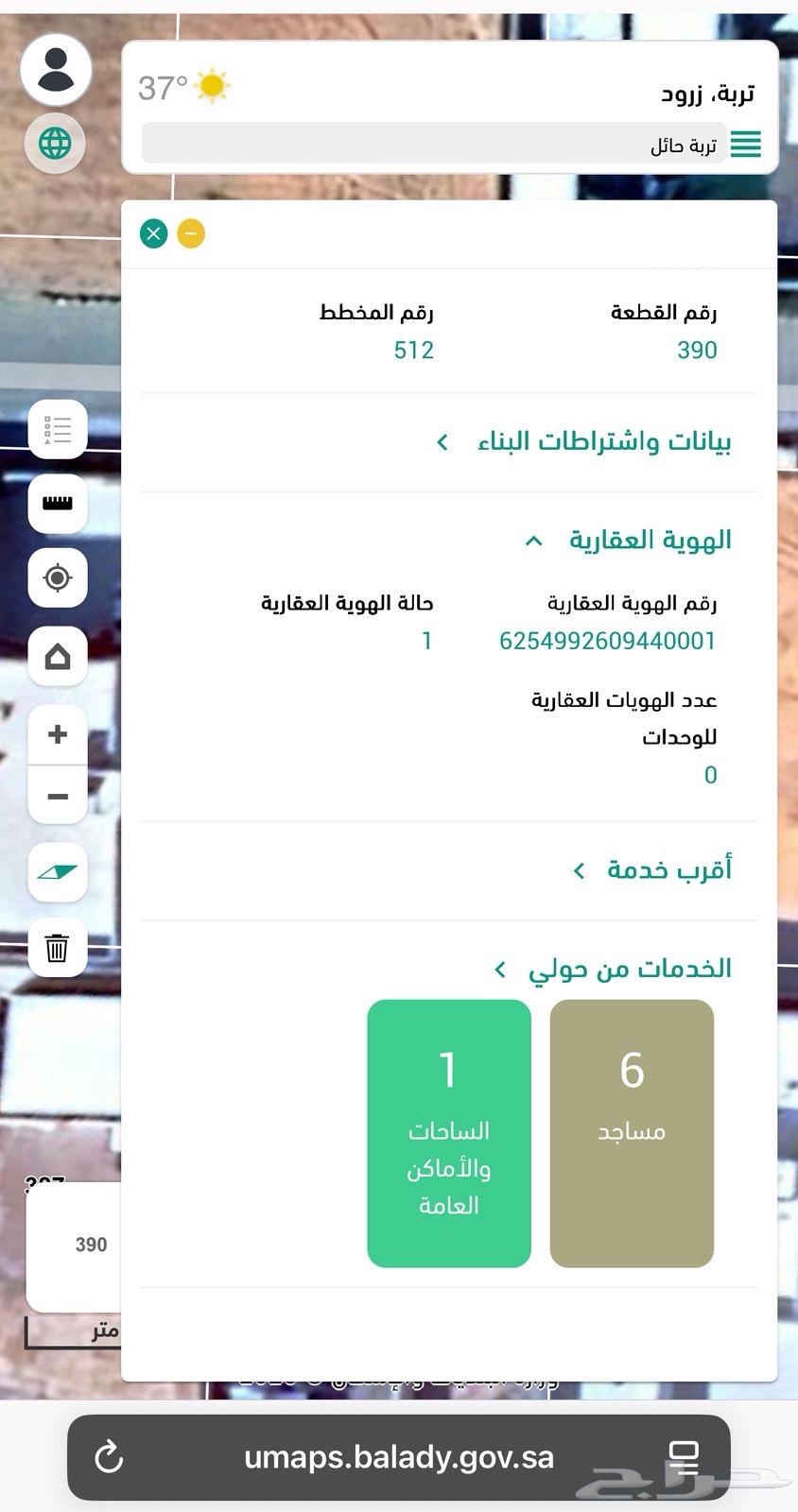Image resolution: width=798 pixels, height=1512 pixels.
Task: Open the user profile icon
Action: coord(56,70)
